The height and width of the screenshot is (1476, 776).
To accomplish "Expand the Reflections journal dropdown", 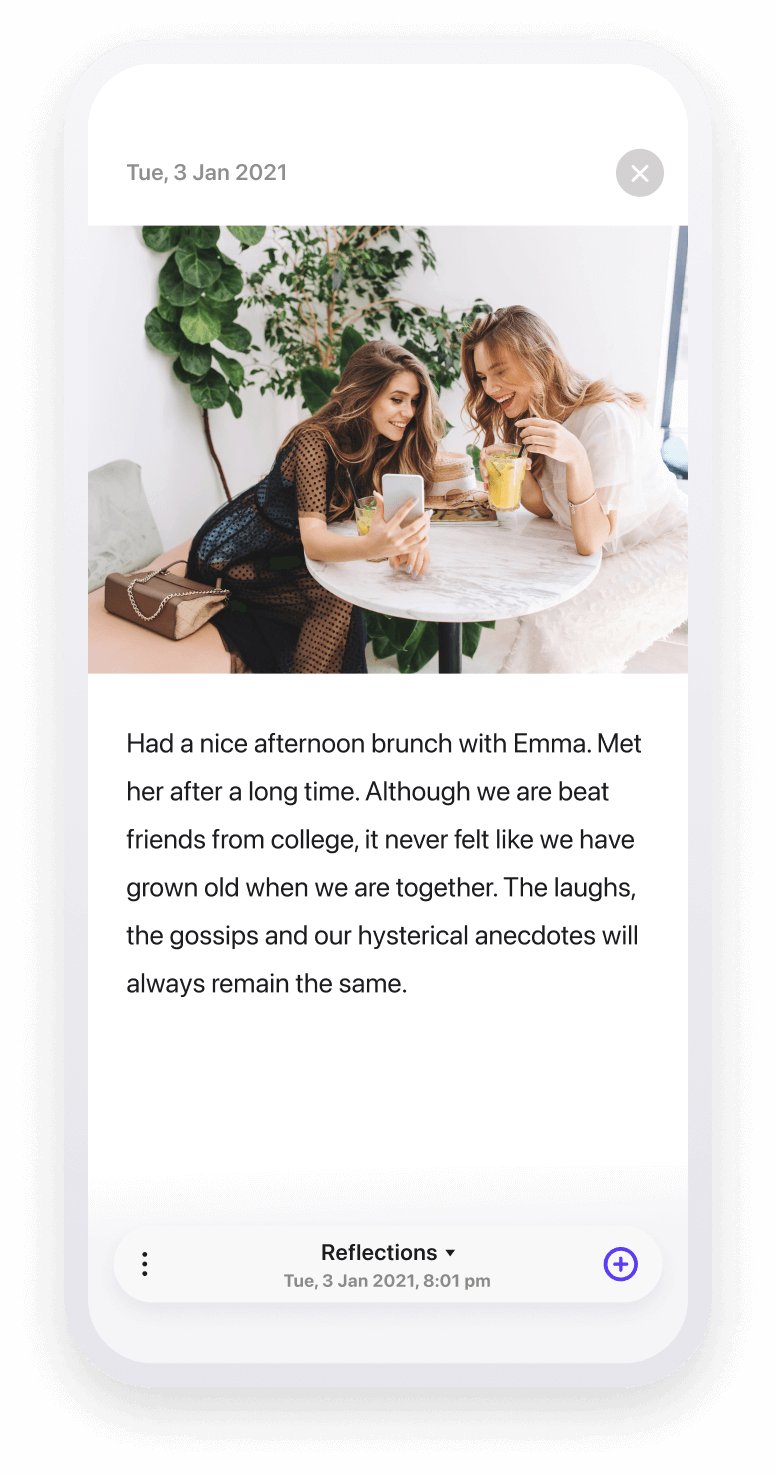I will (388, 1253).
